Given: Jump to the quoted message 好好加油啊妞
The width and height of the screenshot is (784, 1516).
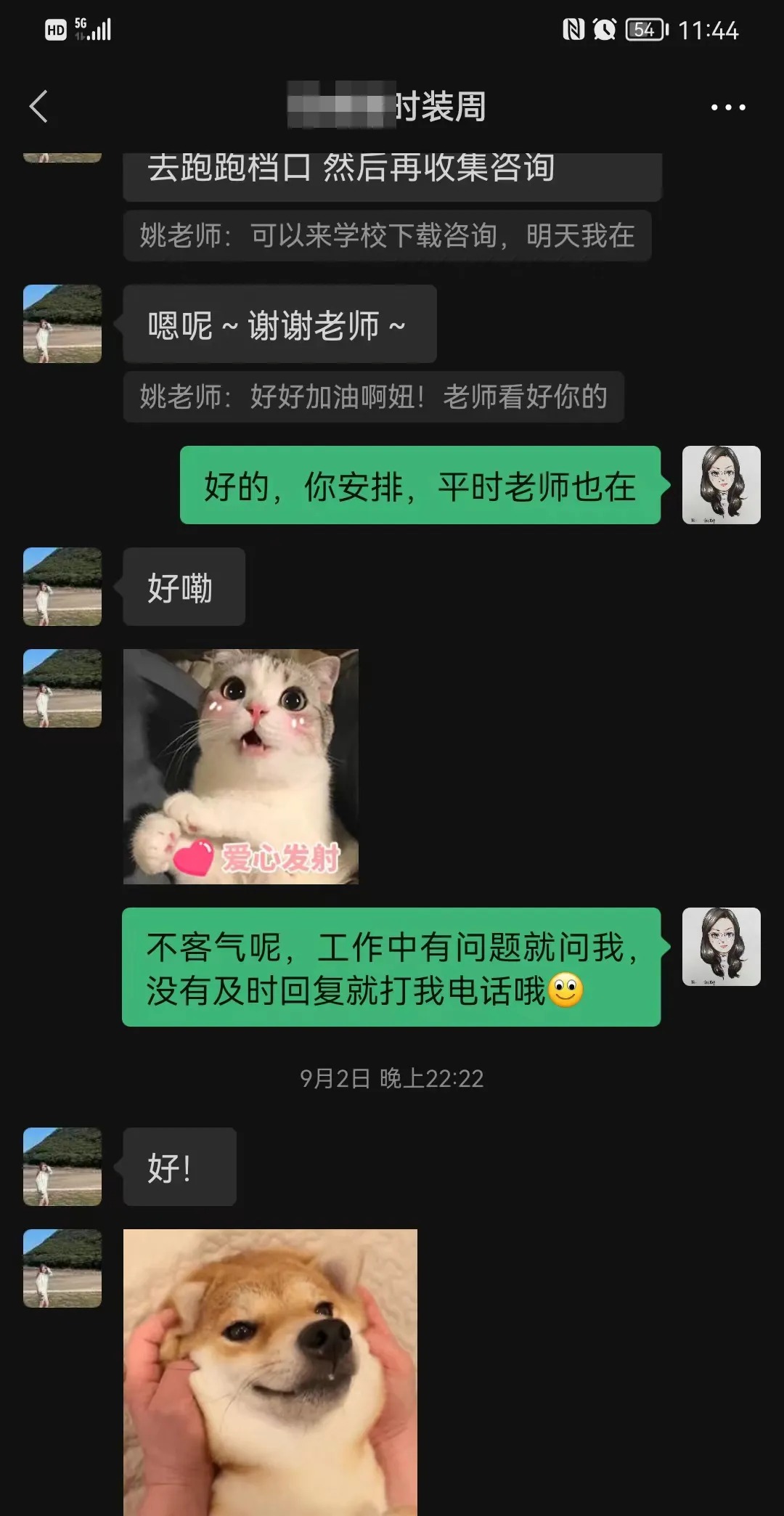Looking at the screenshot, I should 373,397.
